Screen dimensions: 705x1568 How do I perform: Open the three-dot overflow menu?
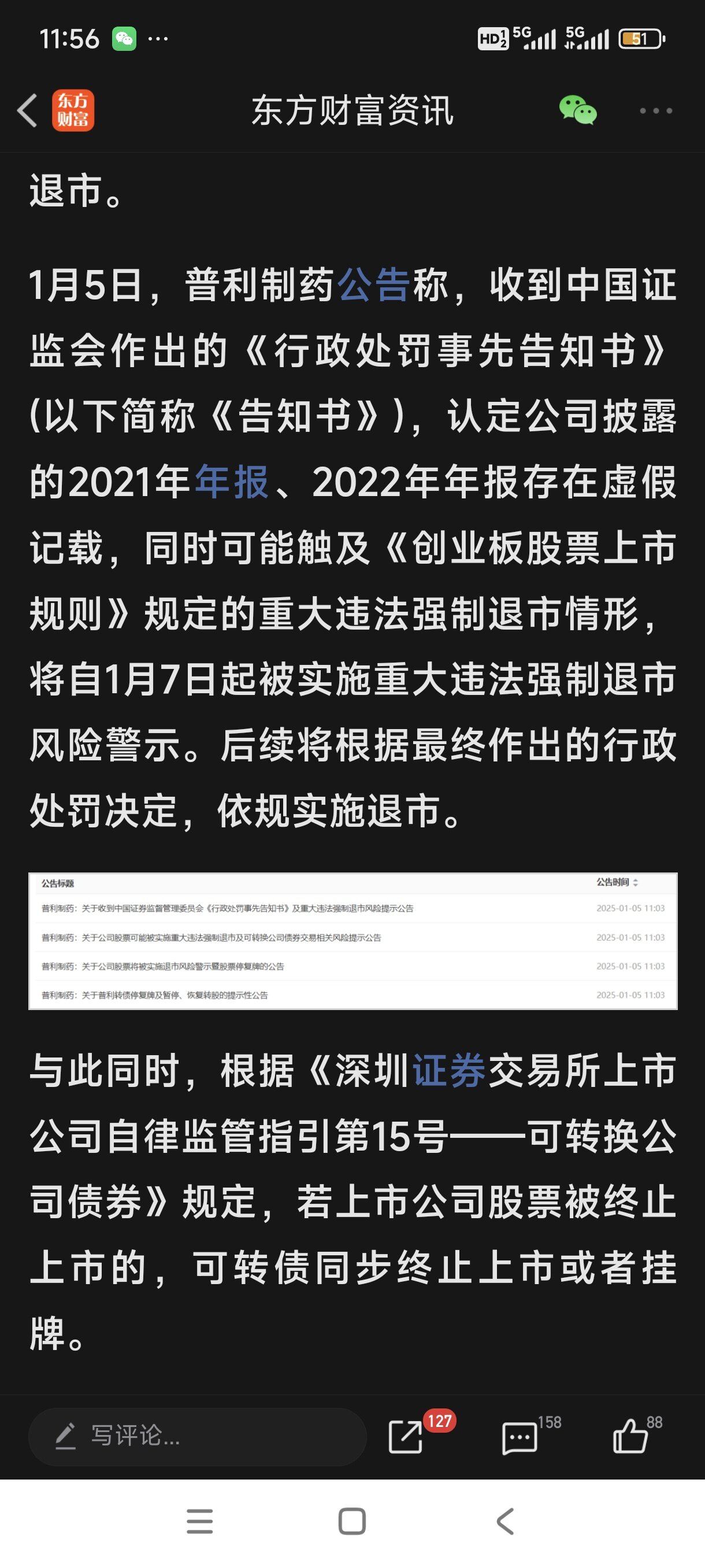(656, 111)
